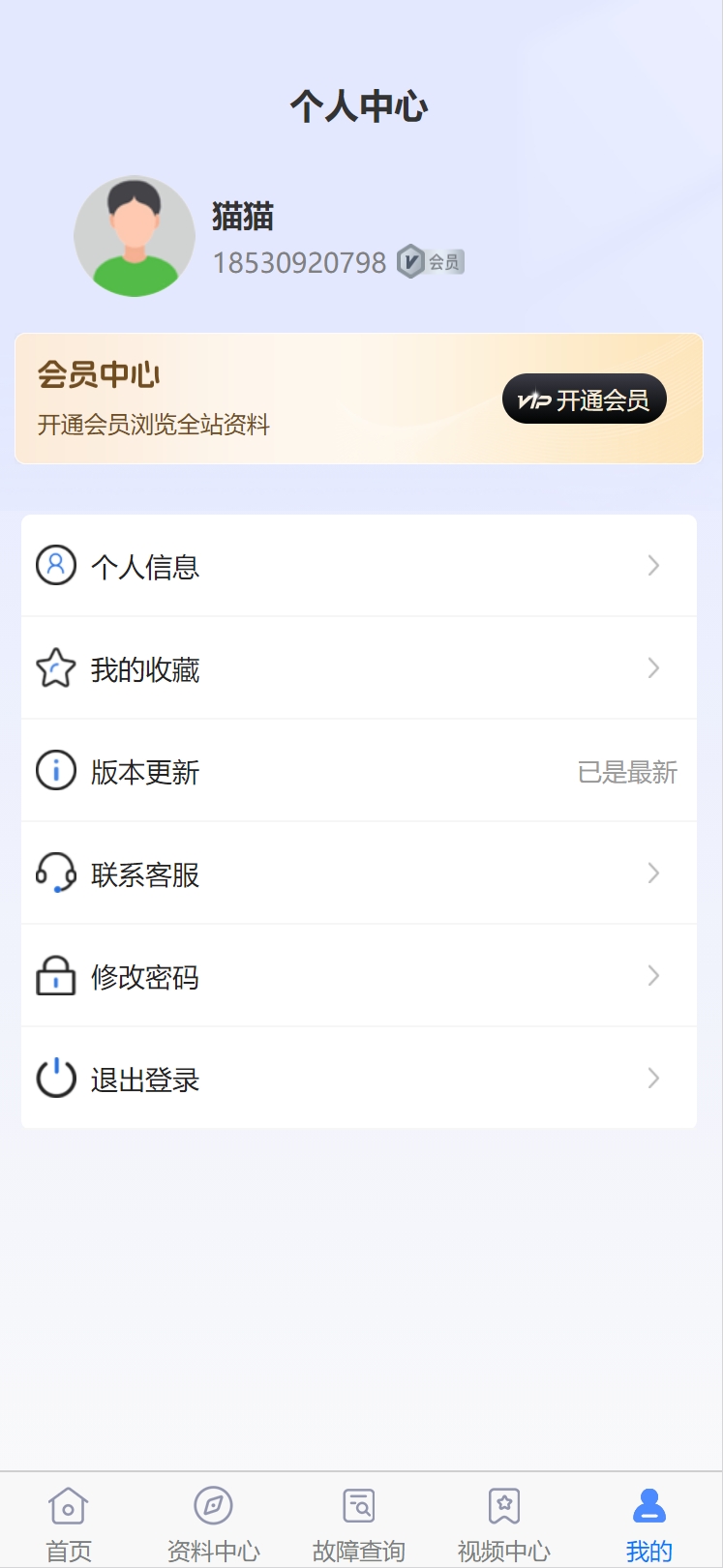Click the 个人信息 profile icon
Screen dimensions: 723x1568
(56, 565)
